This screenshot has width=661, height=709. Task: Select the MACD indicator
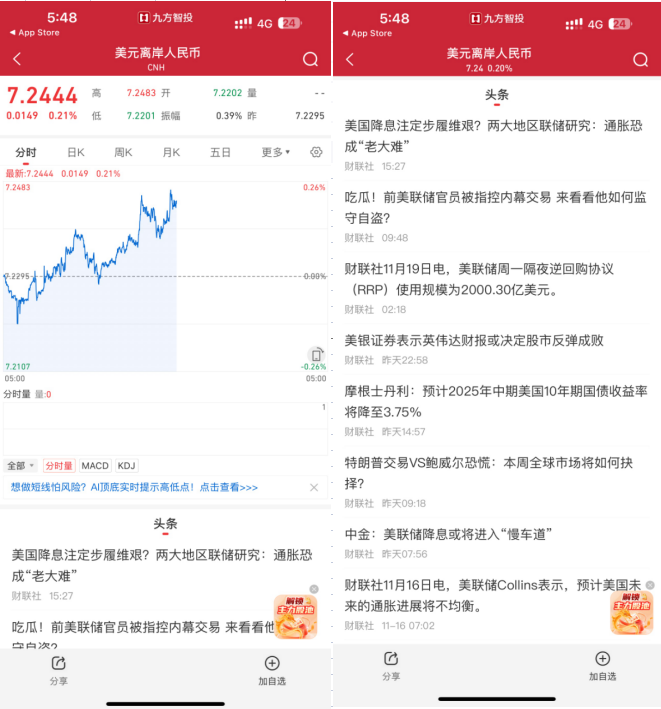pyautogui.click(x=95, y=466)
